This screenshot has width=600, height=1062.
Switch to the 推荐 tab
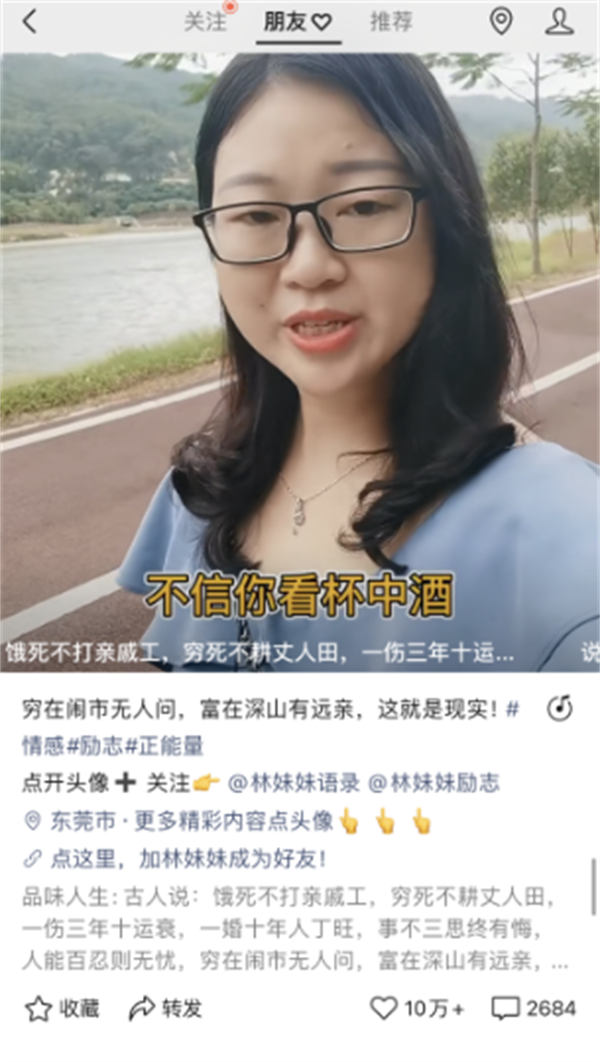[391, 22]
